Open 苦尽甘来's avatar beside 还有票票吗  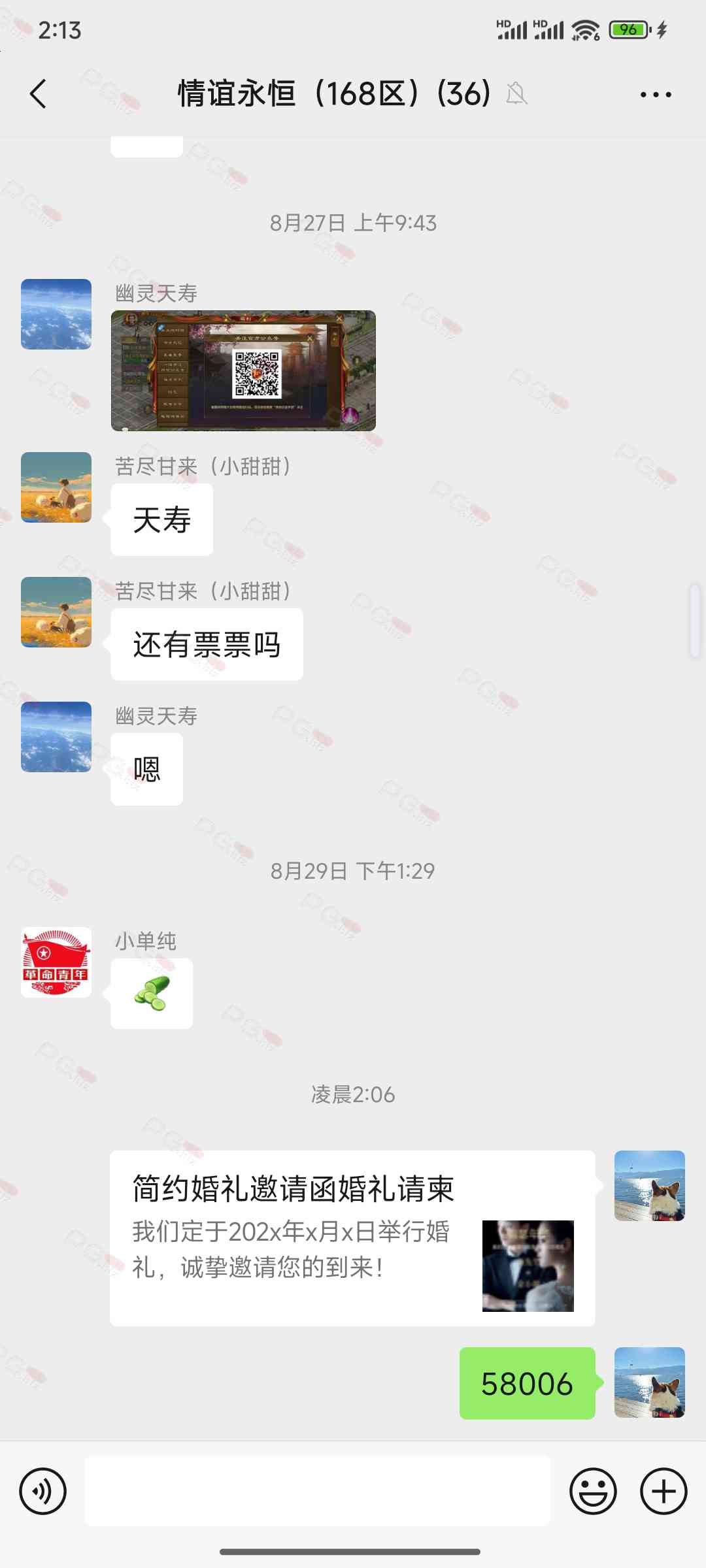(56, 612)
